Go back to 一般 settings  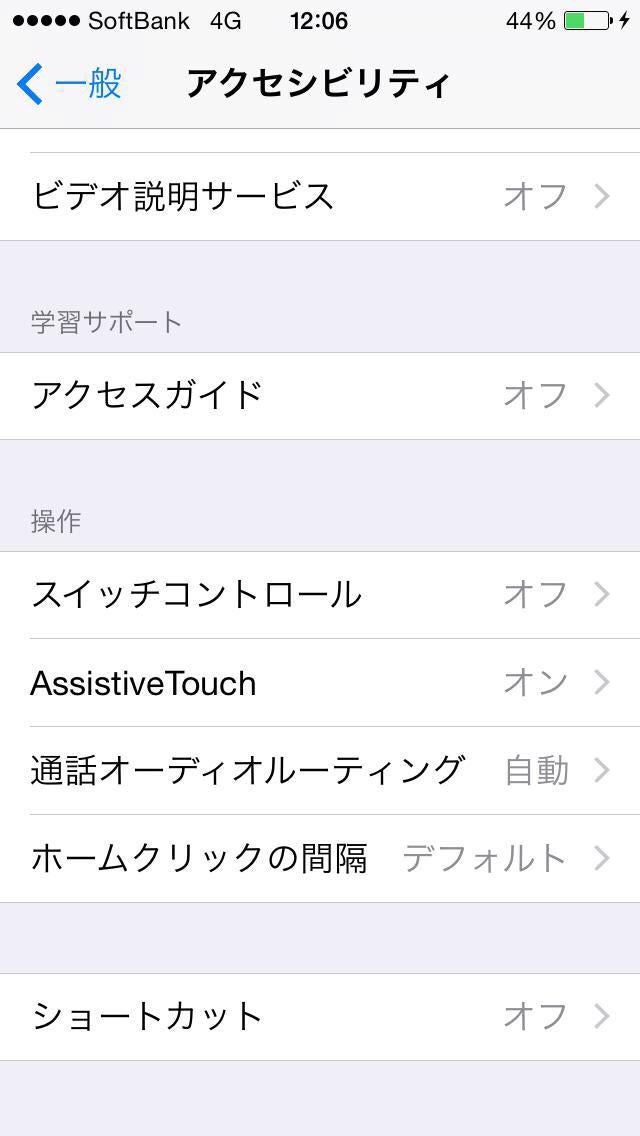[x=70, y=84]
